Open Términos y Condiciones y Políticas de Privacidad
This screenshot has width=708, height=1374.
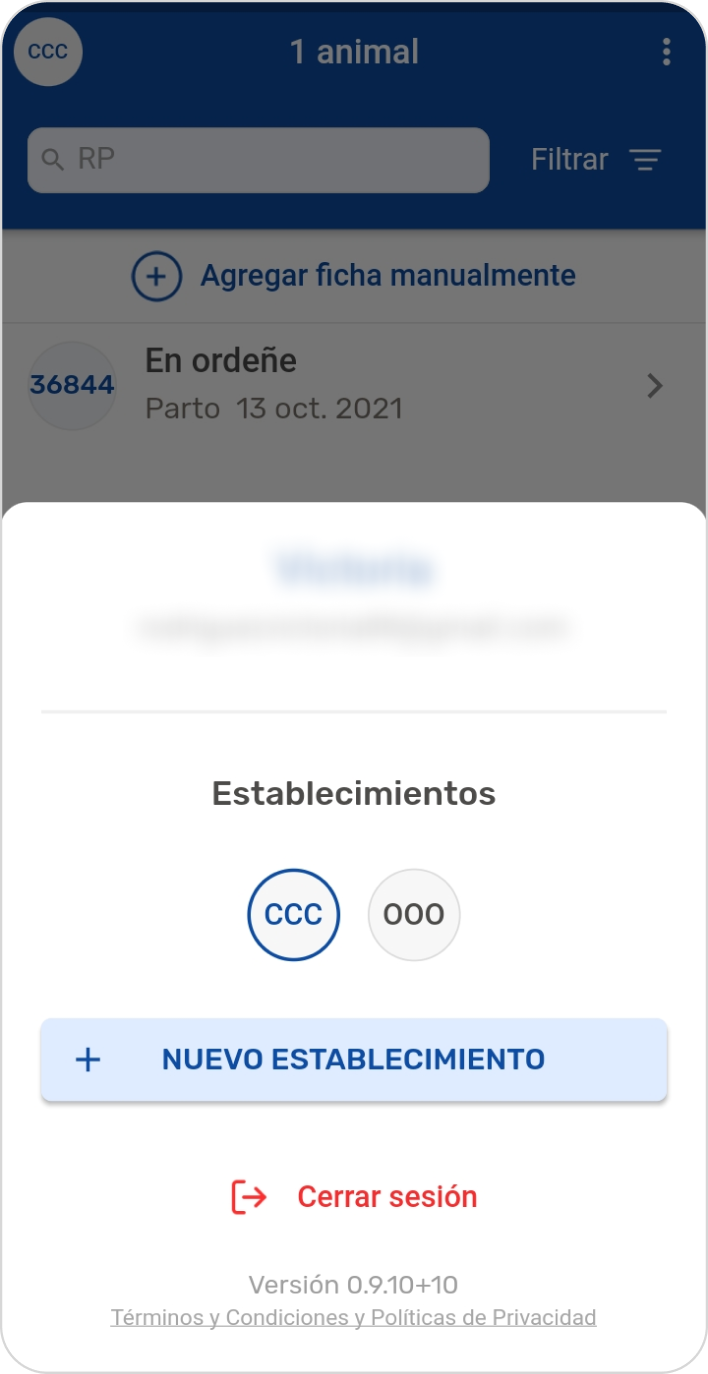click(x=354, y=1318)
